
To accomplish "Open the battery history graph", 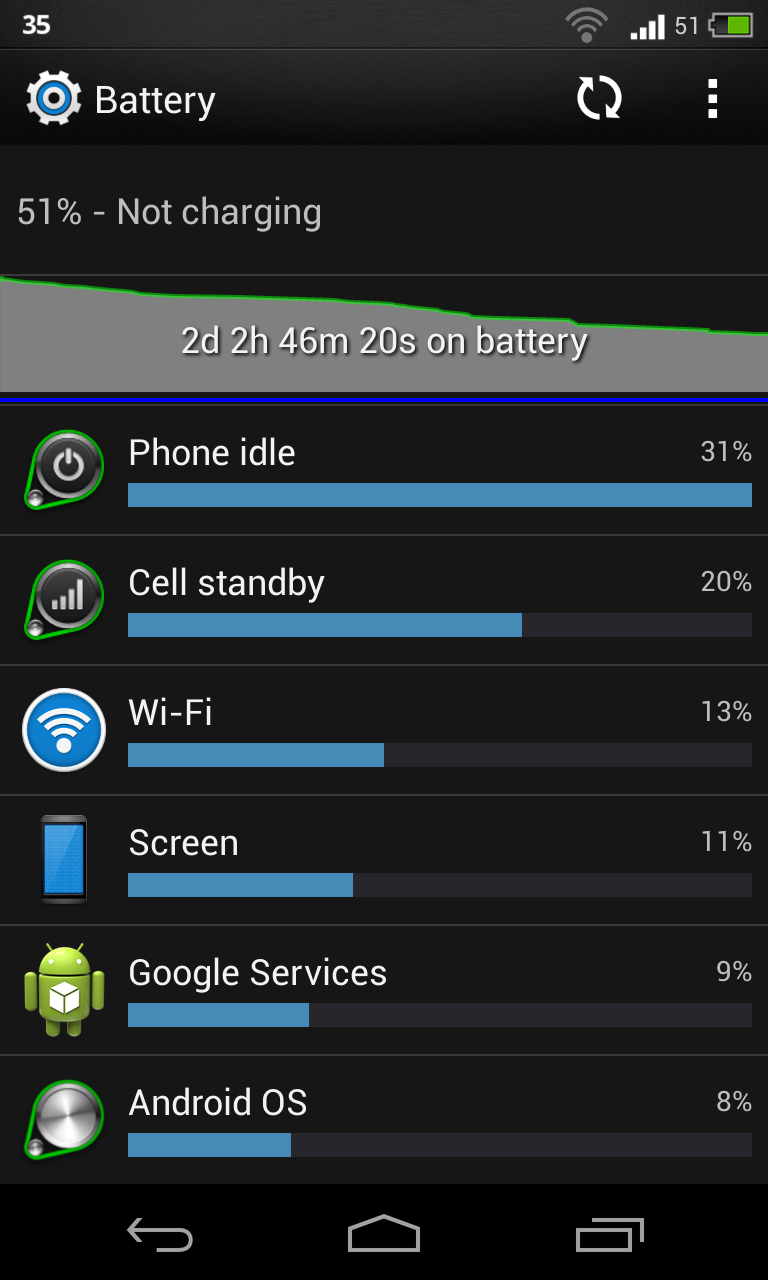I will (384, 335).
